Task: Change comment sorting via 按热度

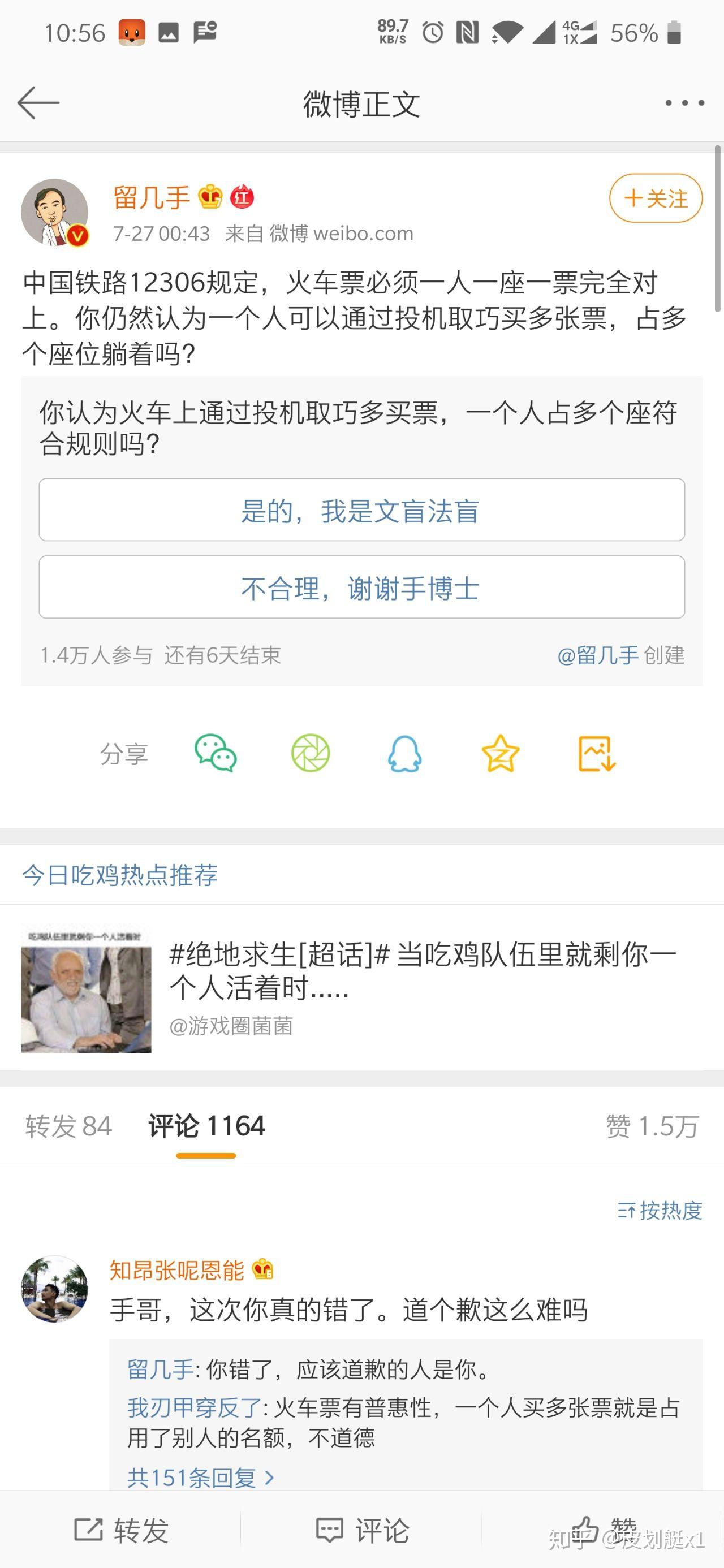Action: pos(660,1211)
